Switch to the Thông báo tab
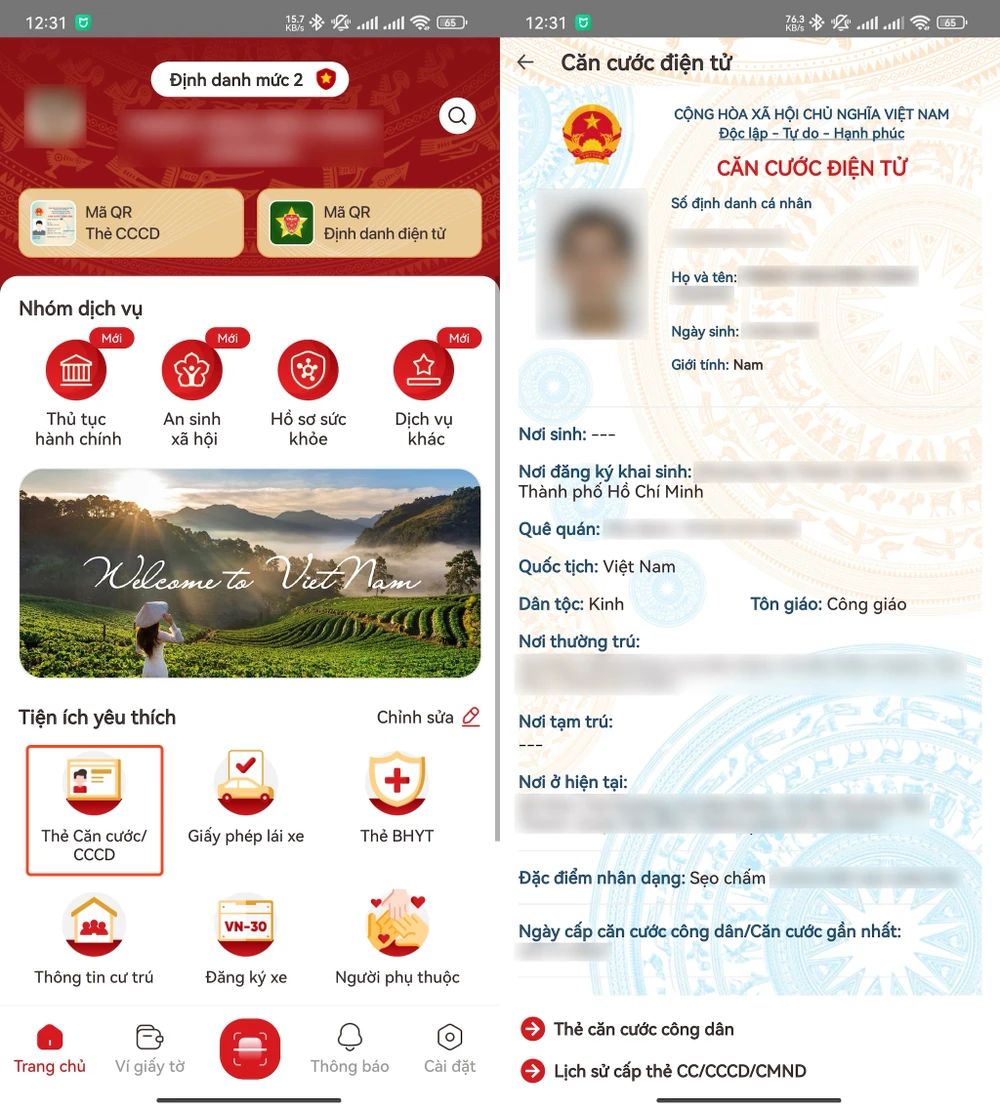Screen dimensions: 1000x1111 point(349,1048)
